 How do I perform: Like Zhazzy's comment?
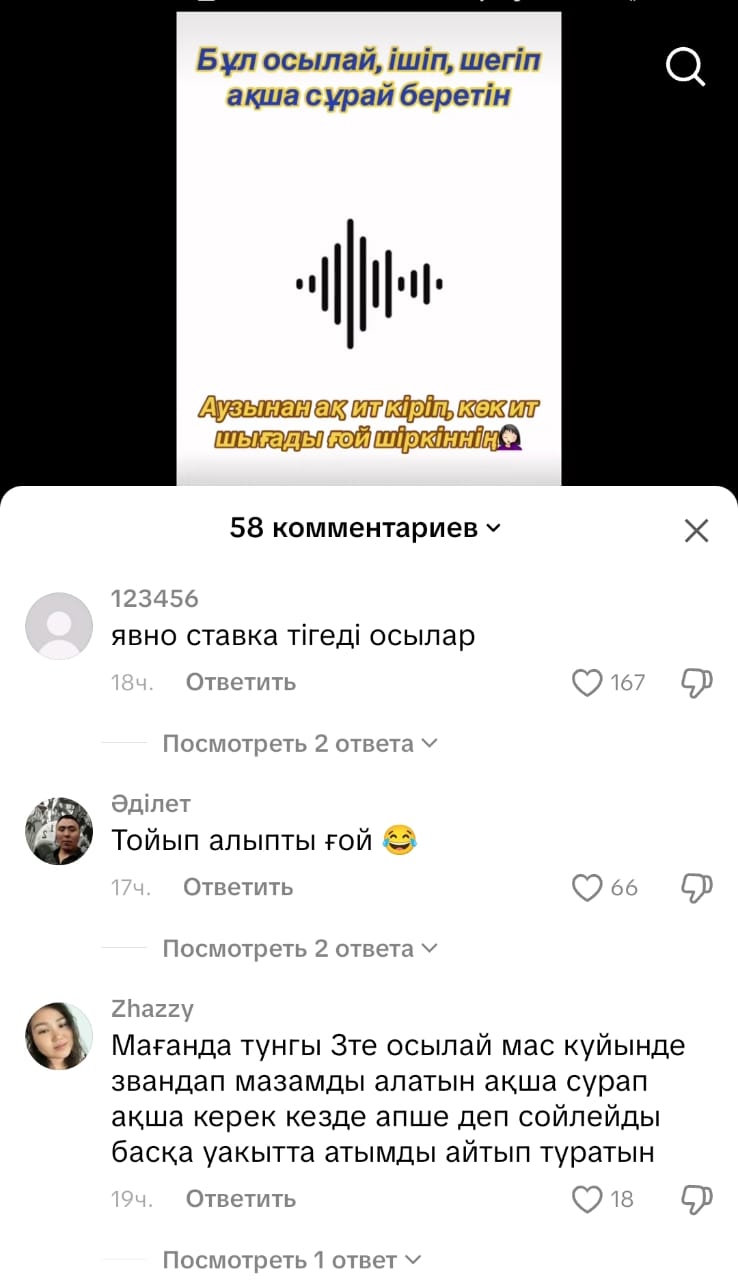pos(587,1199)
